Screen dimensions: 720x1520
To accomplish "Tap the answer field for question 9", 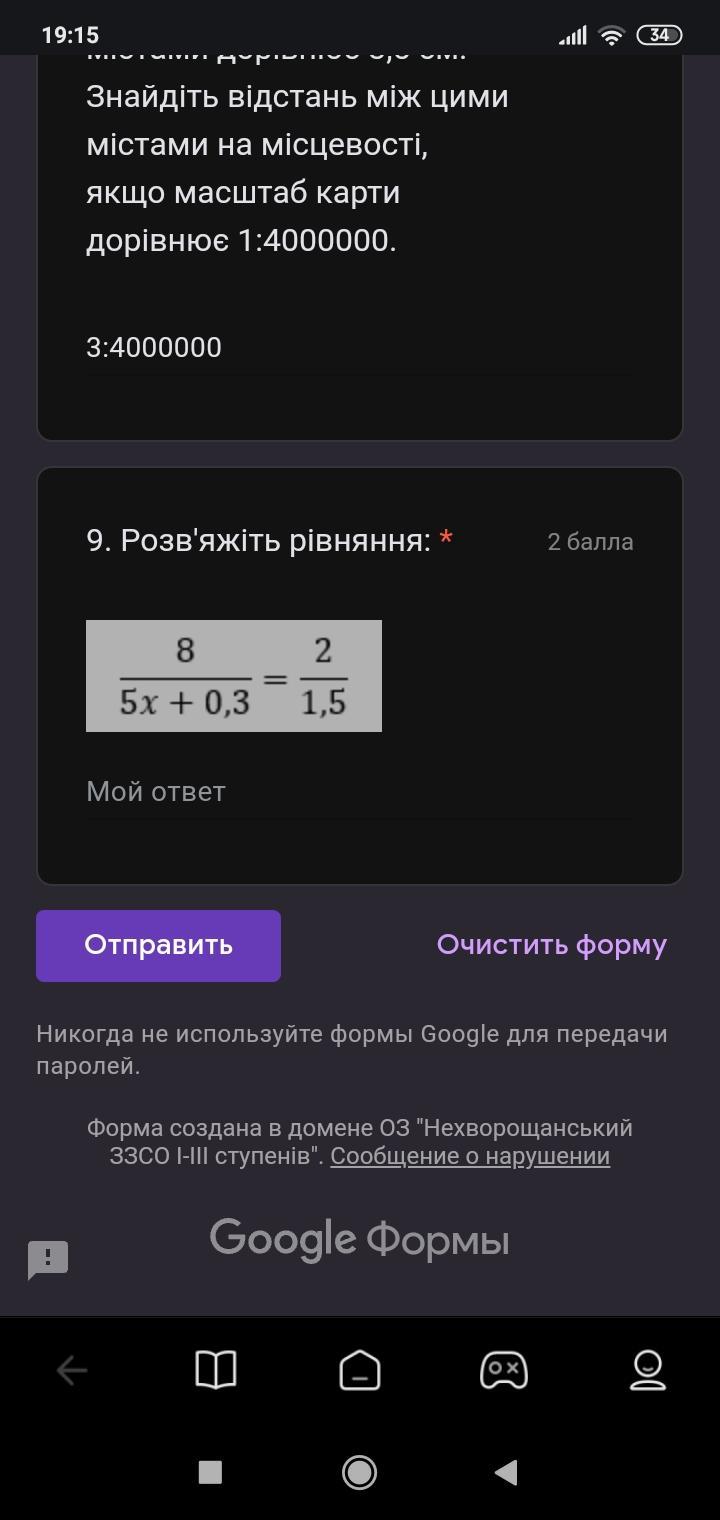I will [x=358, y=792].
